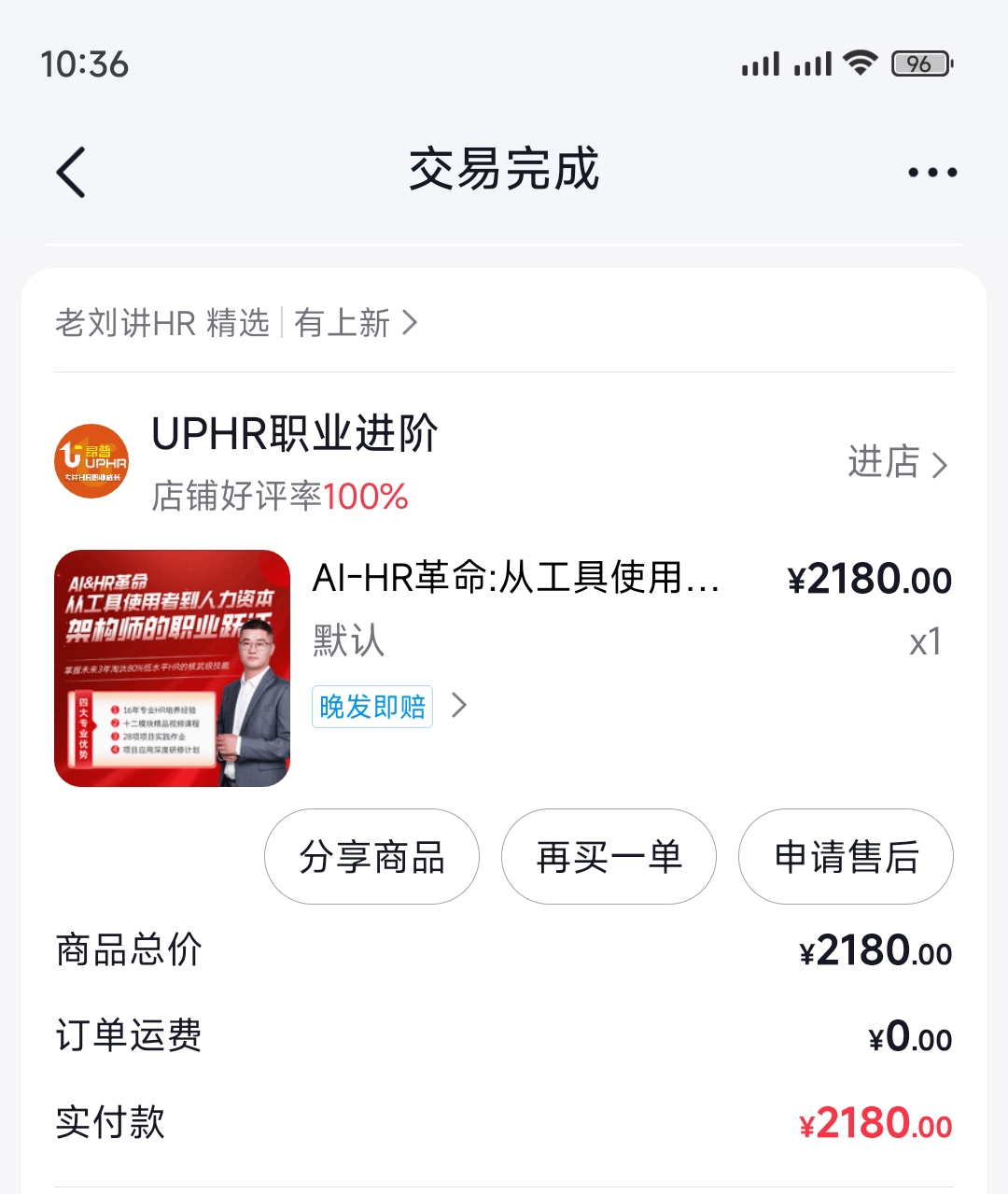Open 老刘讲HR 精选 有上新 link
This screenshot has width=1008, height=1194.
tap(236, 324)
